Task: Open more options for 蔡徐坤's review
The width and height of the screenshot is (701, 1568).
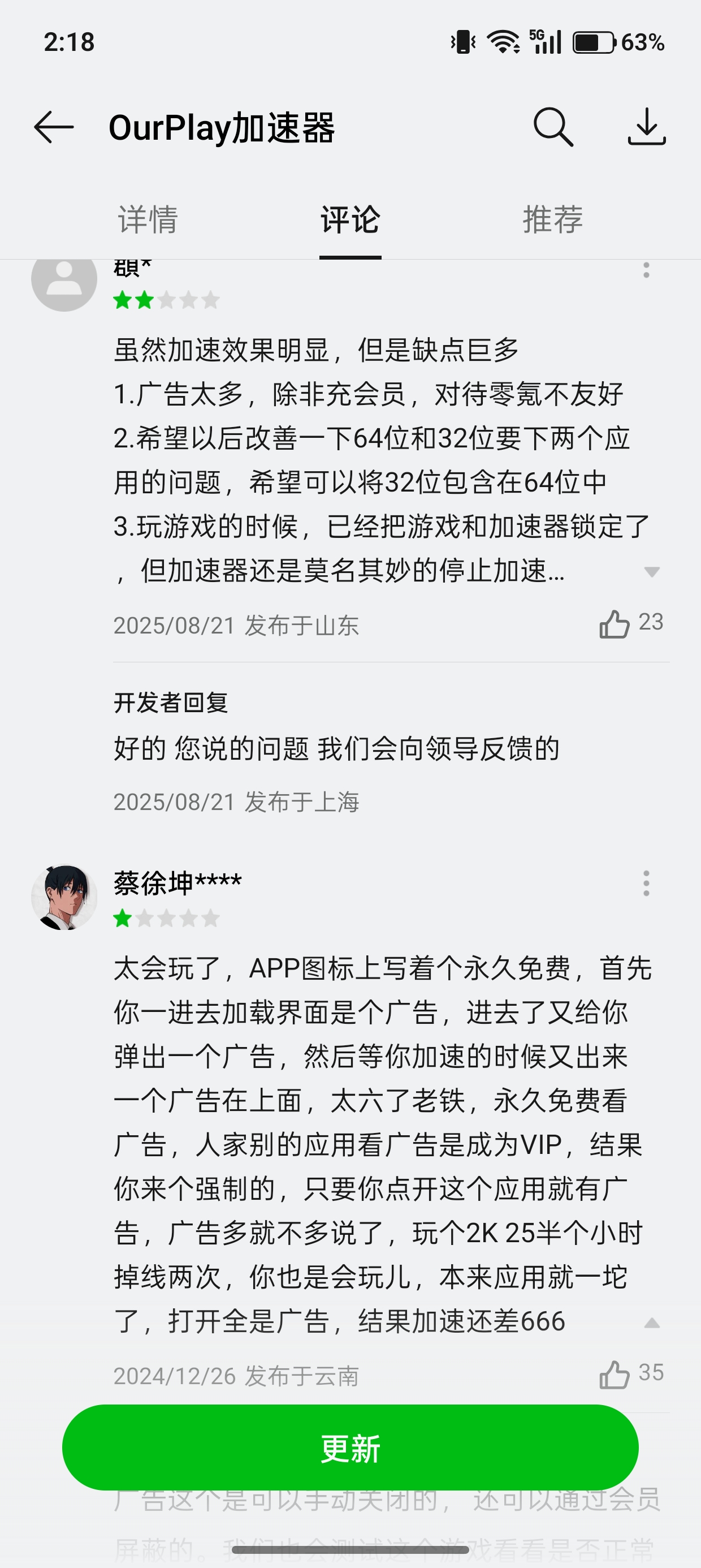Action: coord(646,883)
